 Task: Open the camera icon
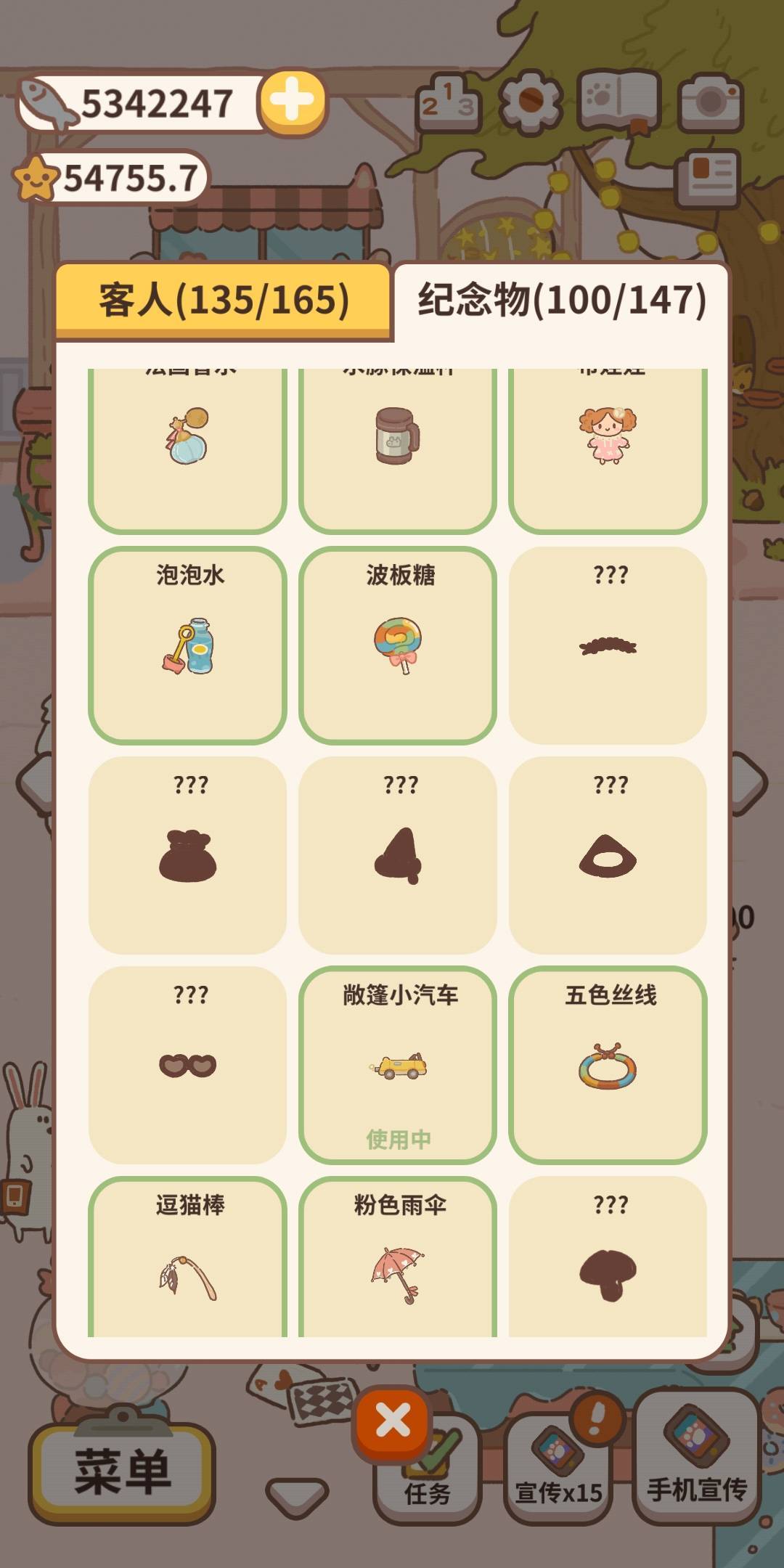point(711,102)
